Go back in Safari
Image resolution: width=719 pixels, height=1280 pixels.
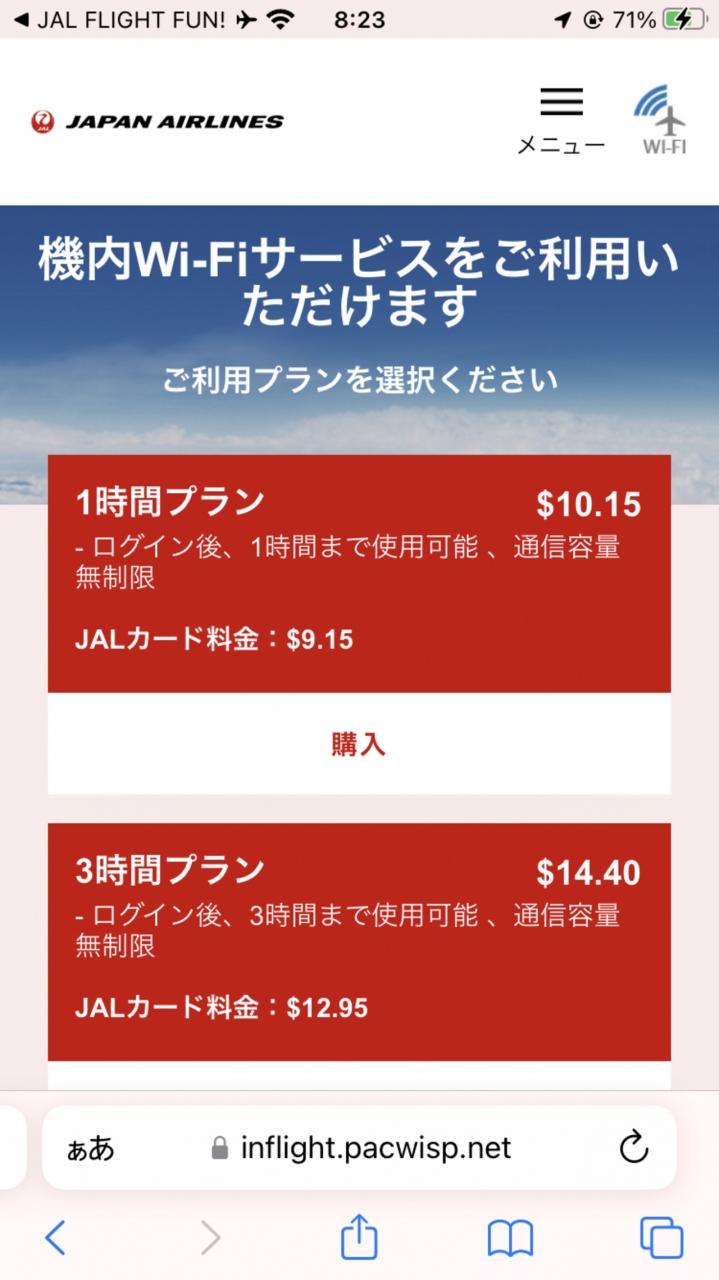pyautogui.click(x=56, y=1238)
